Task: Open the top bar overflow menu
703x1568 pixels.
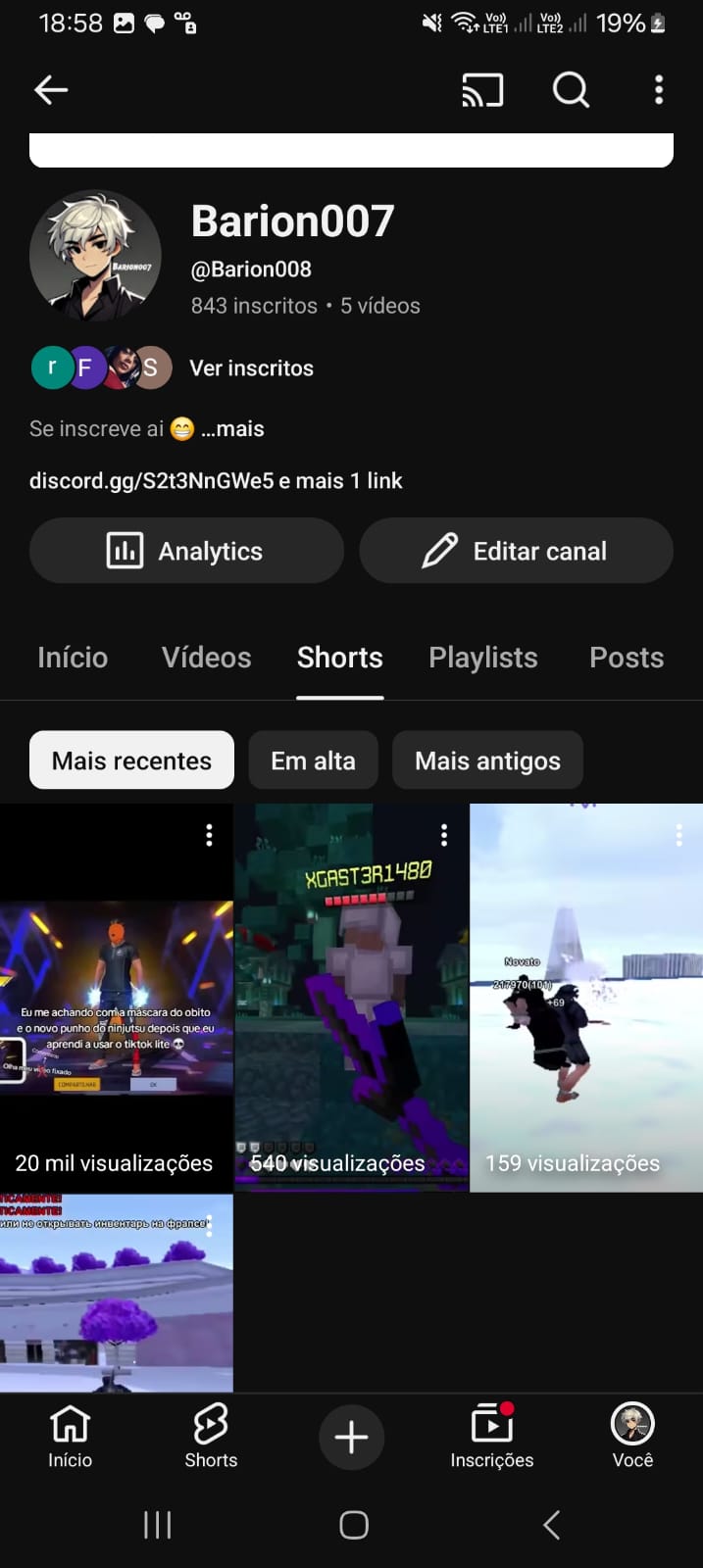Action: tap(659, 90)
